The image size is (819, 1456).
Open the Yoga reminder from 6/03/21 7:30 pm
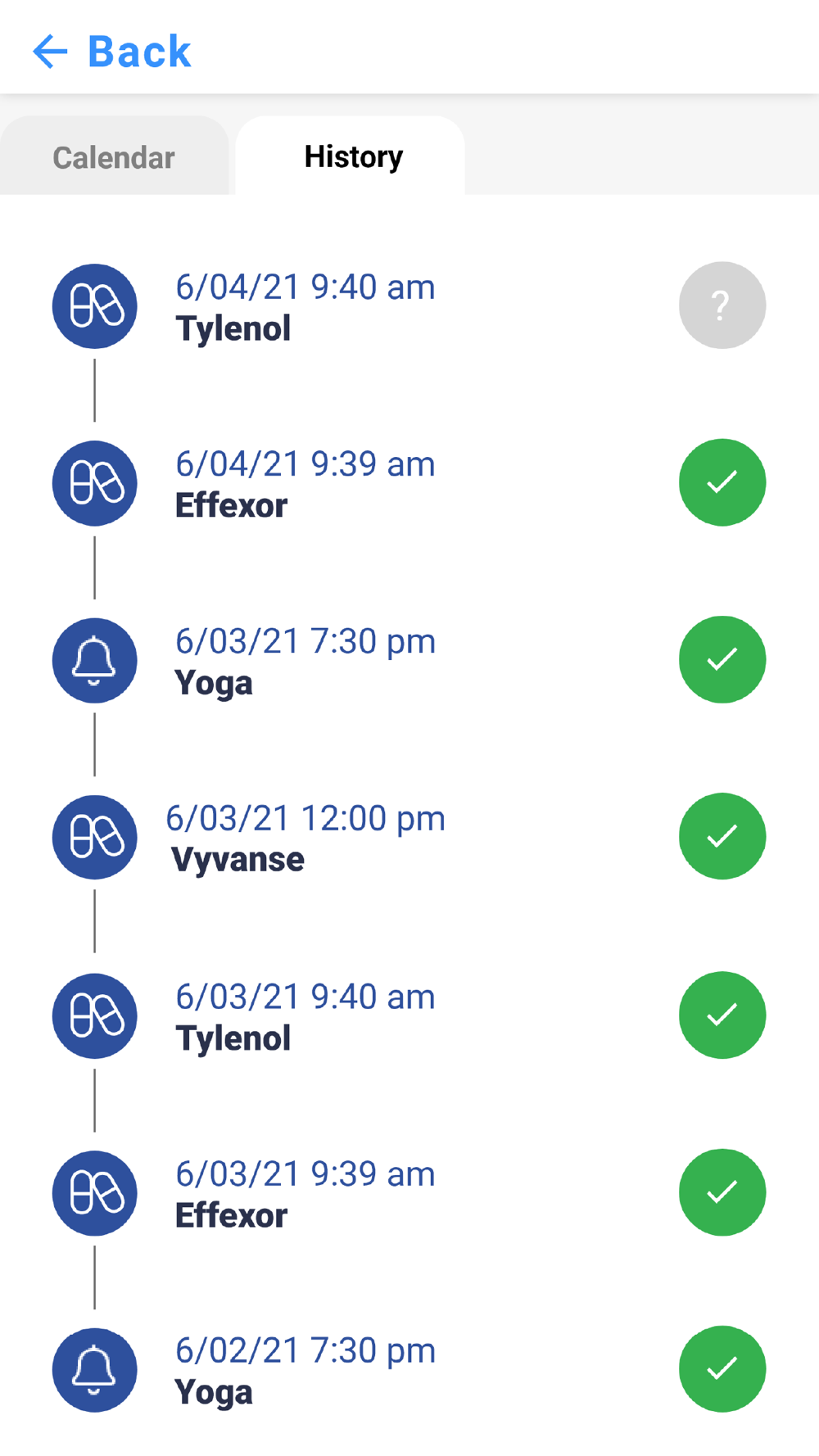click(x=305, y=661)
